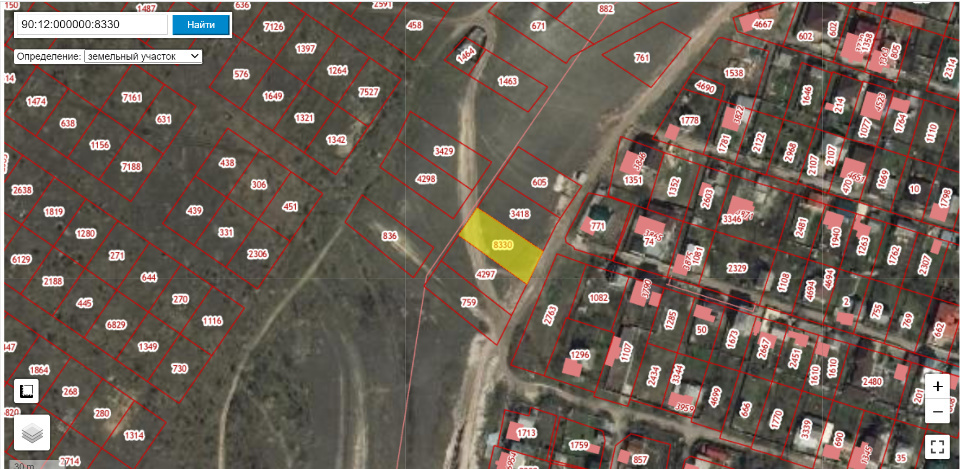Open the map layers selector
Viewport: 960px width, 469px height.
click(x=31, y=433)
